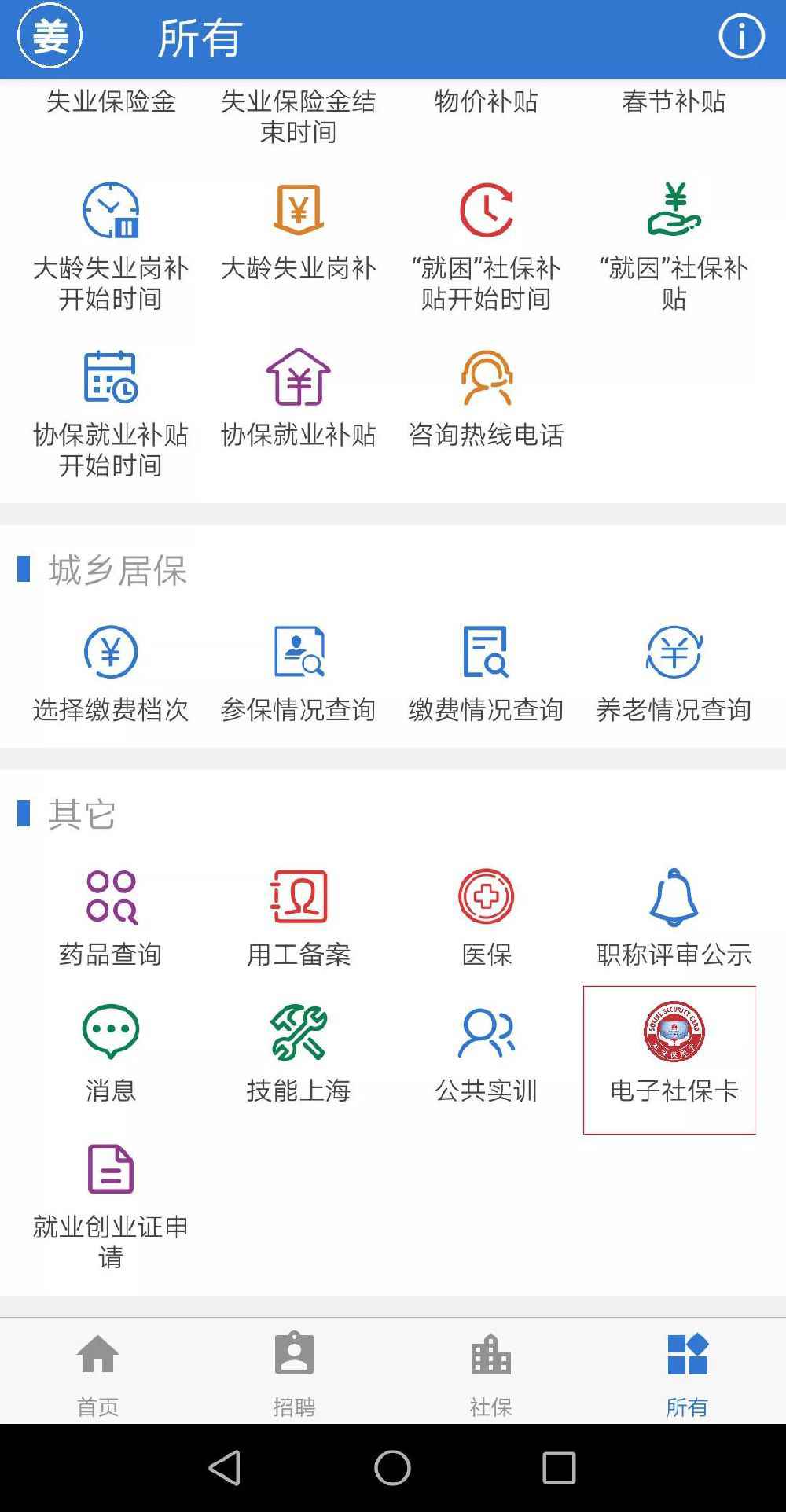
Task: Open the 咨询热线电话 hotline icon
Action: click(x=486, y=380)
